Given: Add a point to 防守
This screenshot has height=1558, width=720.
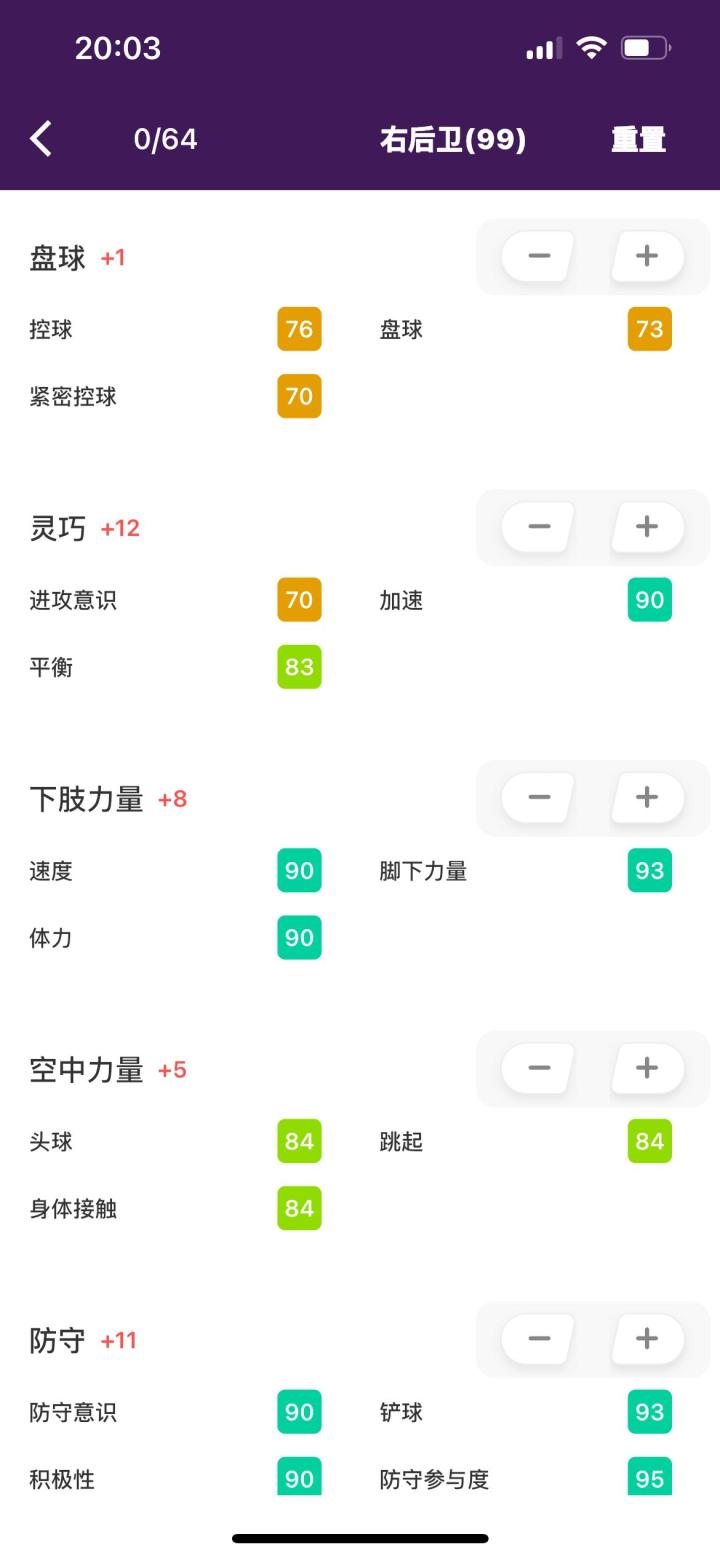Looking at the screenshot, I should coord(647,1339).
